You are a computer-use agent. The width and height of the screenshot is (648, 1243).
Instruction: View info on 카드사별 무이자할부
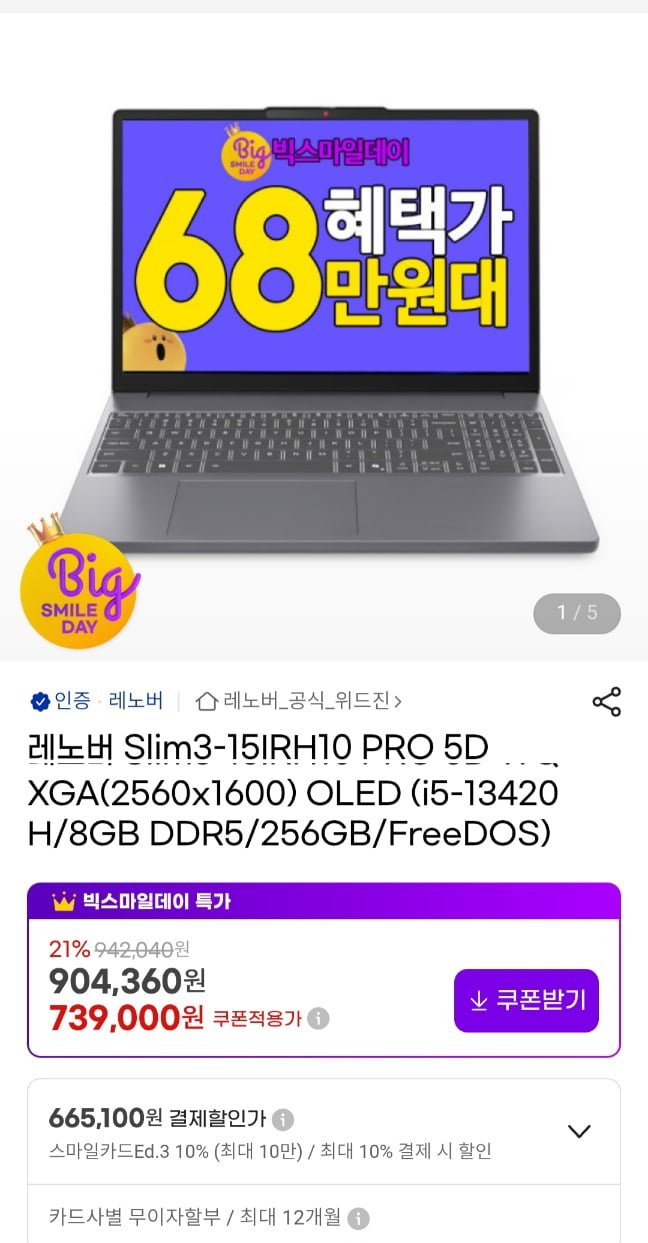pyautogui.click(x=358, y=1218)
